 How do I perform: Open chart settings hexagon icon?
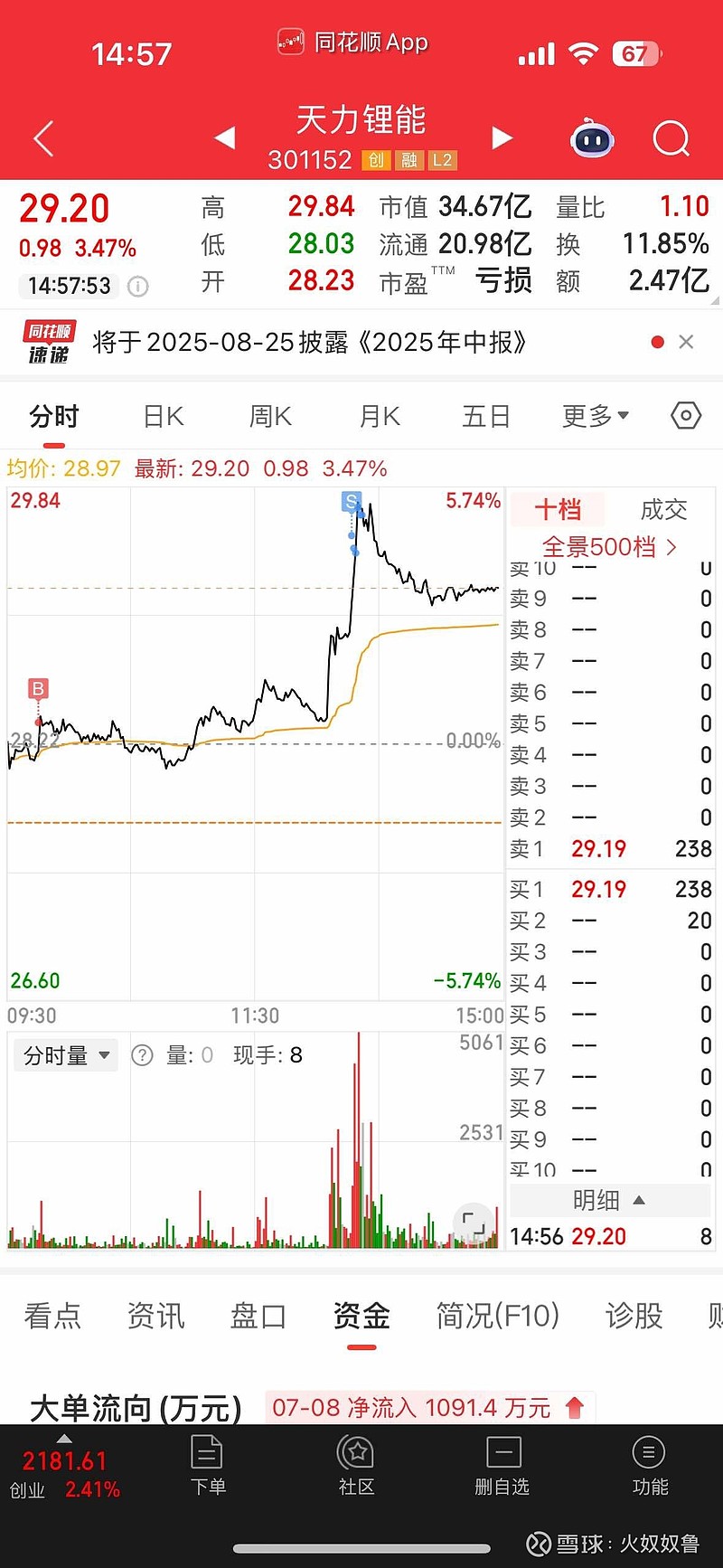(686, 415)
